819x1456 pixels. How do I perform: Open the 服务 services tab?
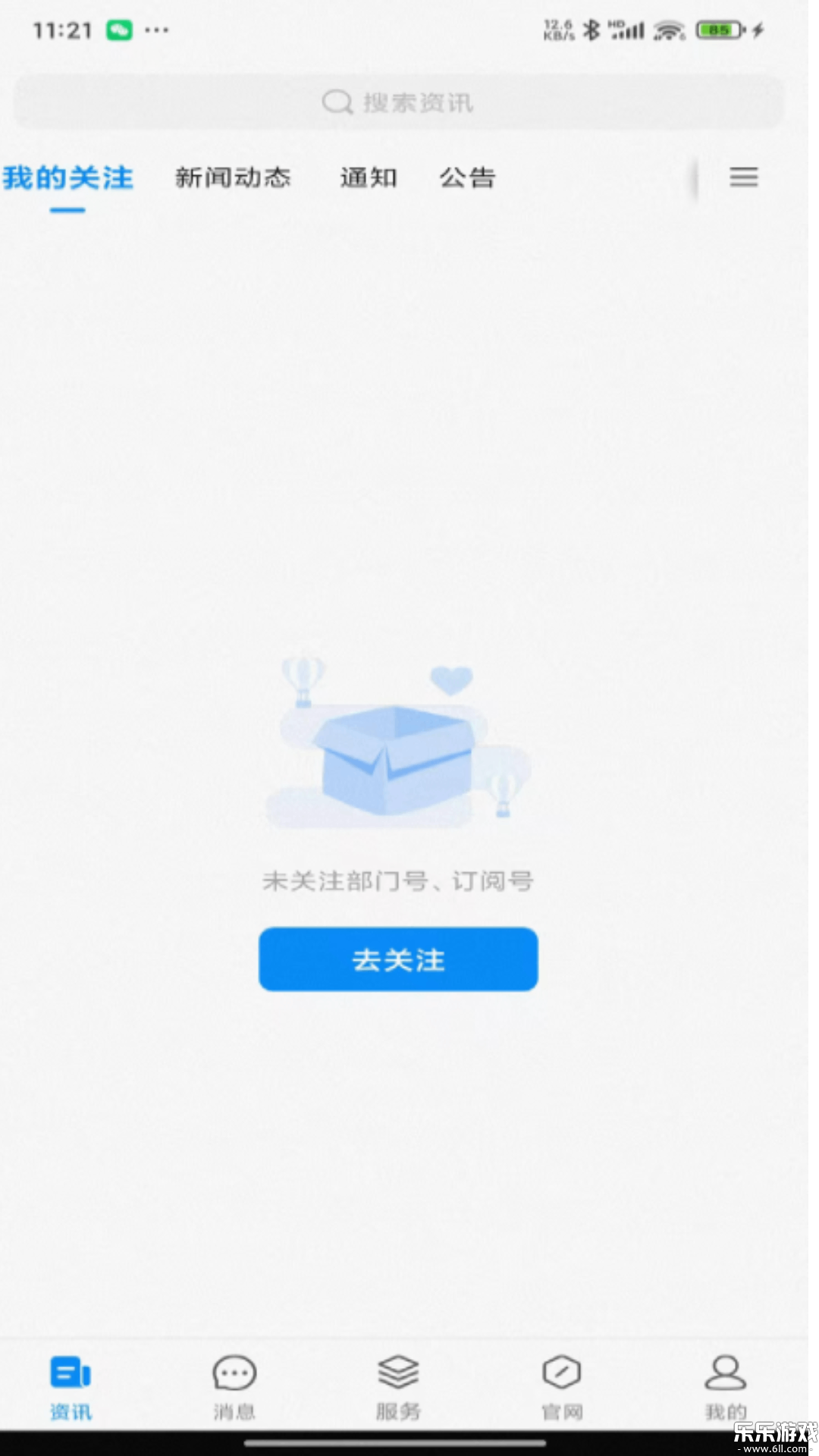point(398,1386)
